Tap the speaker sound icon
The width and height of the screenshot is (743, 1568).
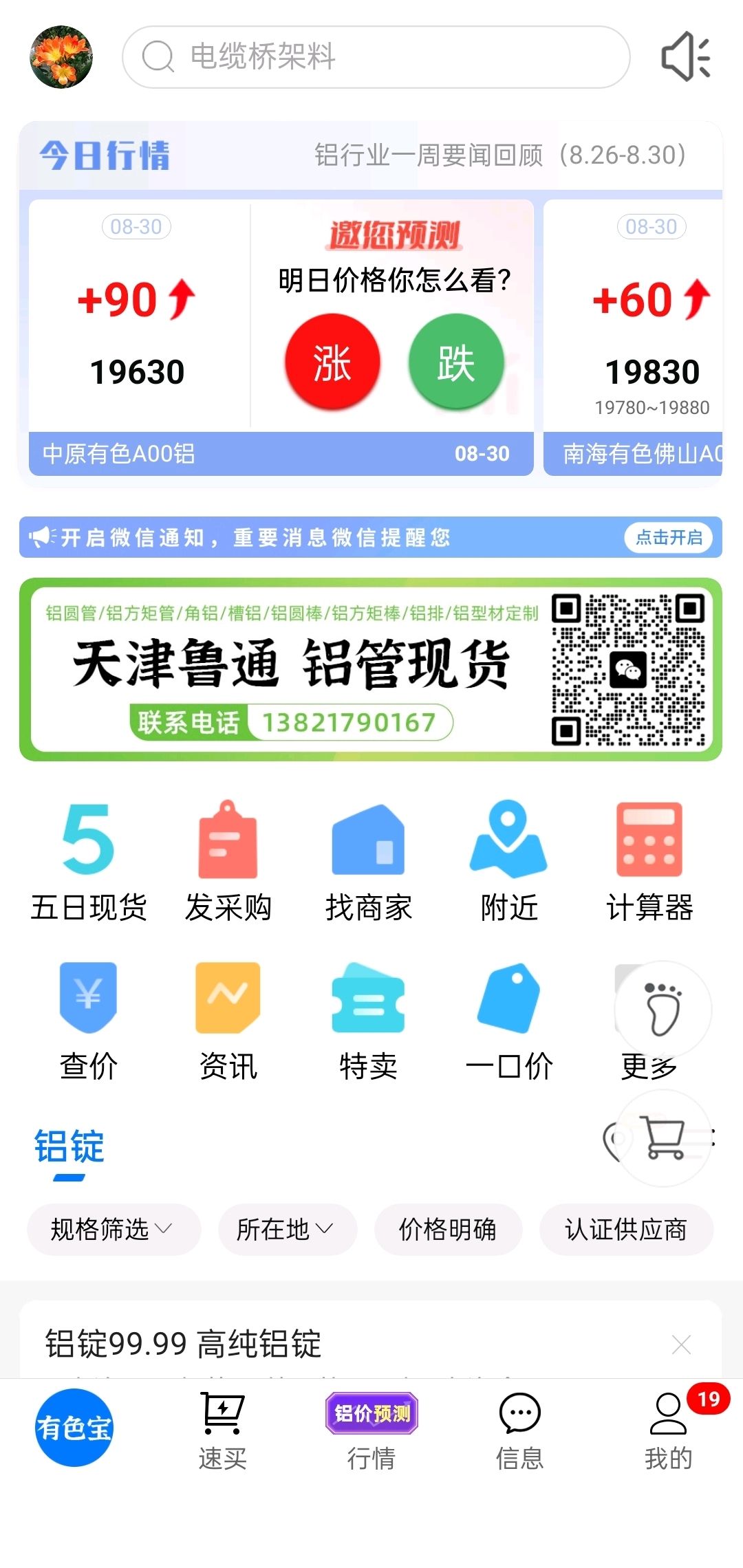click(686, 57)
